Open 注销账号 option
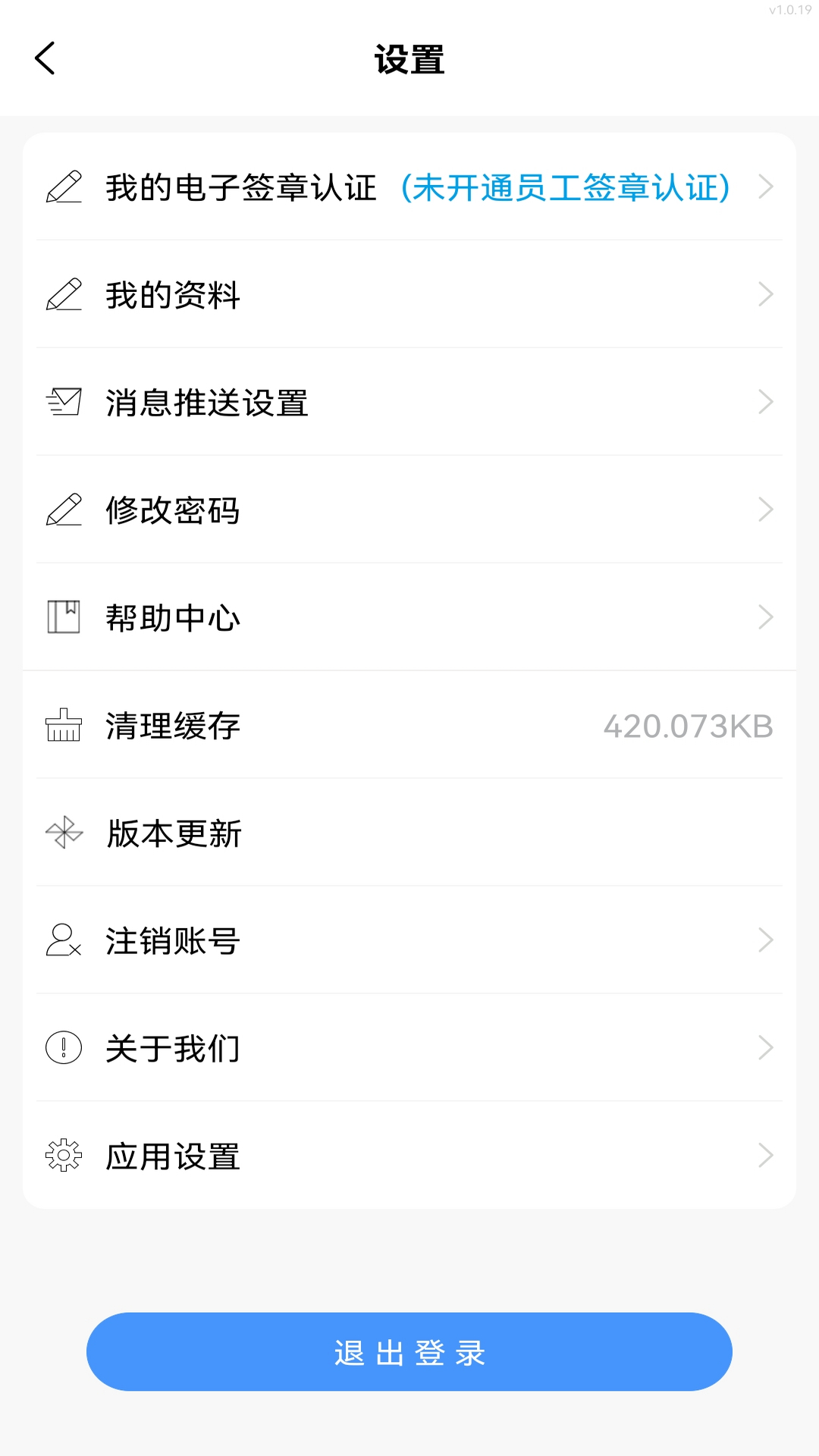This screenshot has height=1456, width=819. (x=409, y=941)
